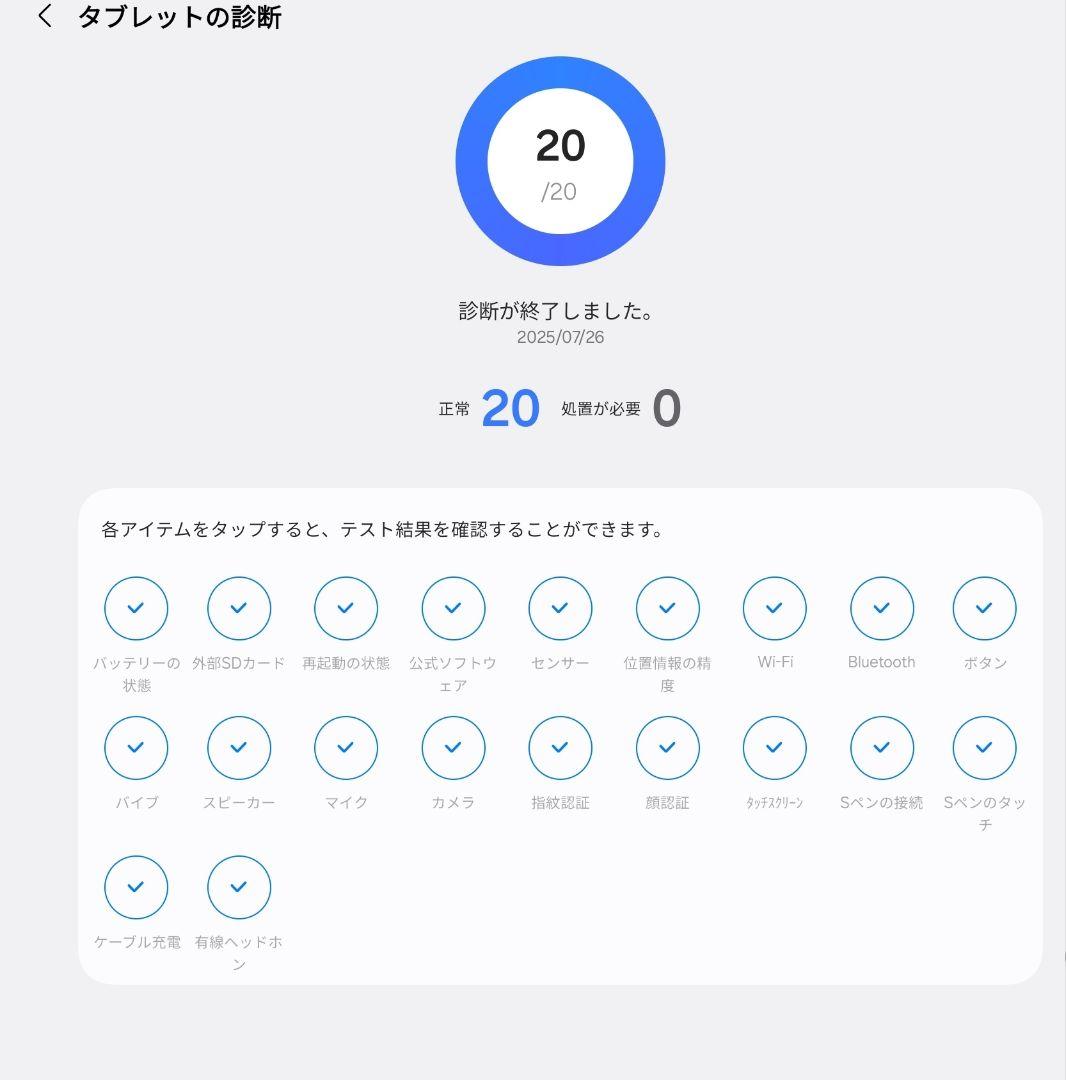Check the タッチスクリーン test result
The height and width of the screenshot is (1080, 1066).
click(x=774, y=747)
